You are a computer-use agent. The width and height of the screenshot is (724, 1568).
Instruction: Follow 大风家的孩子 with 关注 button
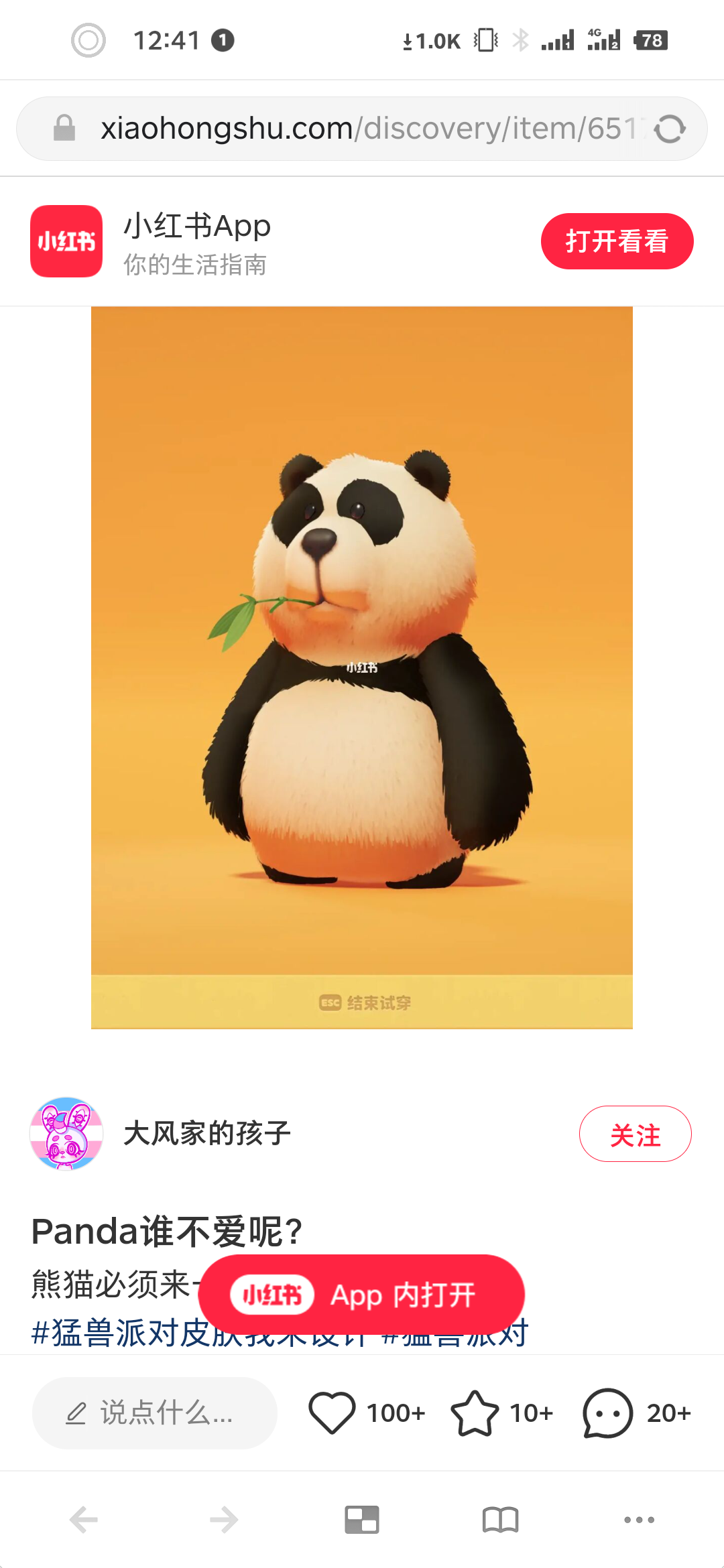point(635,1134)
